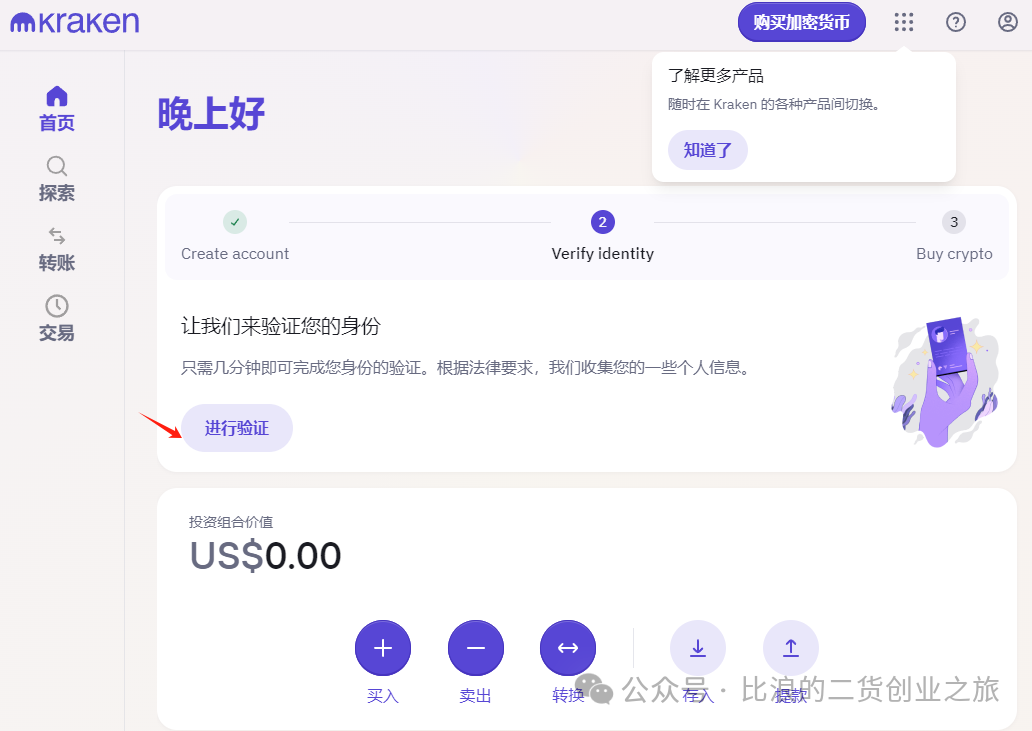Open the Kraken logo home link
Screen dimensions: 1032x731
[75, 22]
